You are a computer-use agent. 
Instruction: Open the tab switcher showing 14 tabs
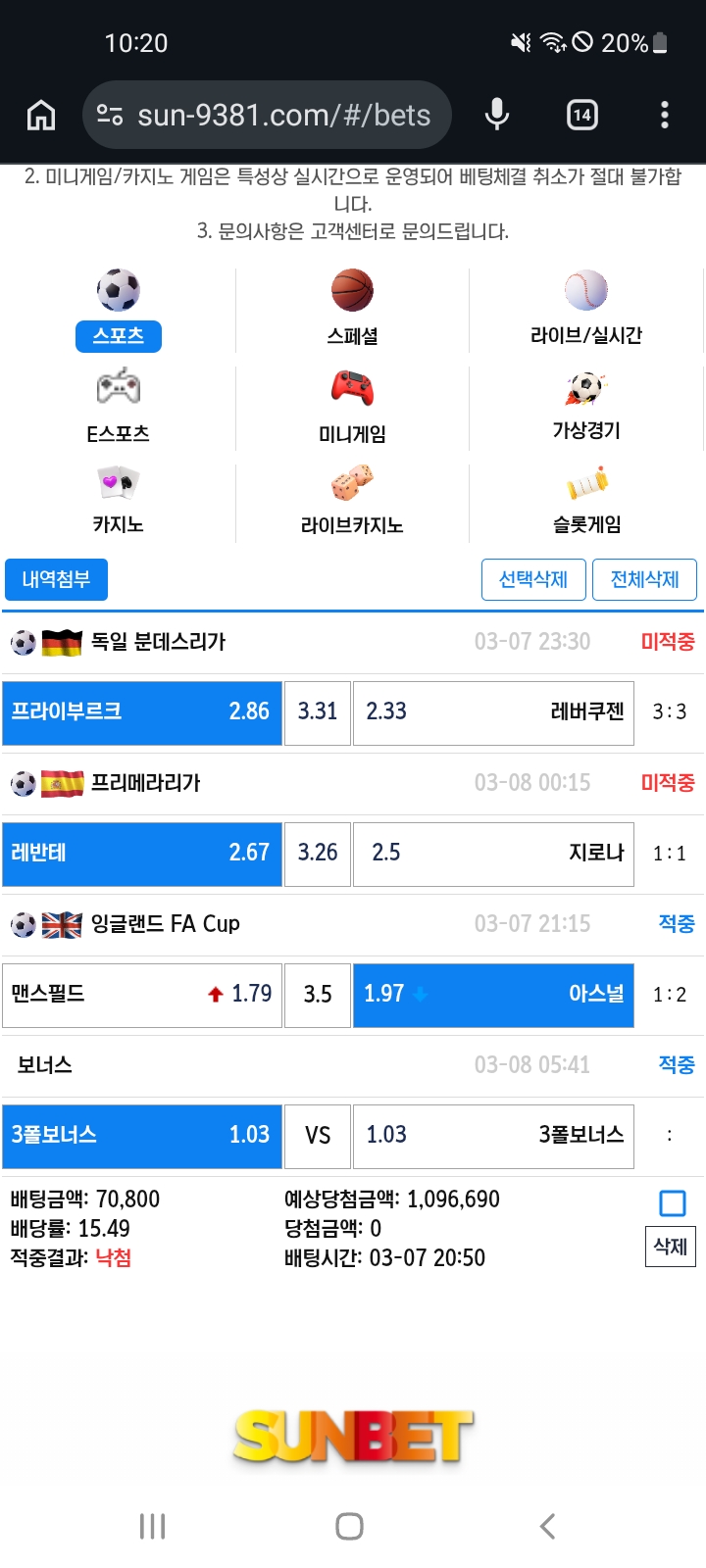582,116
